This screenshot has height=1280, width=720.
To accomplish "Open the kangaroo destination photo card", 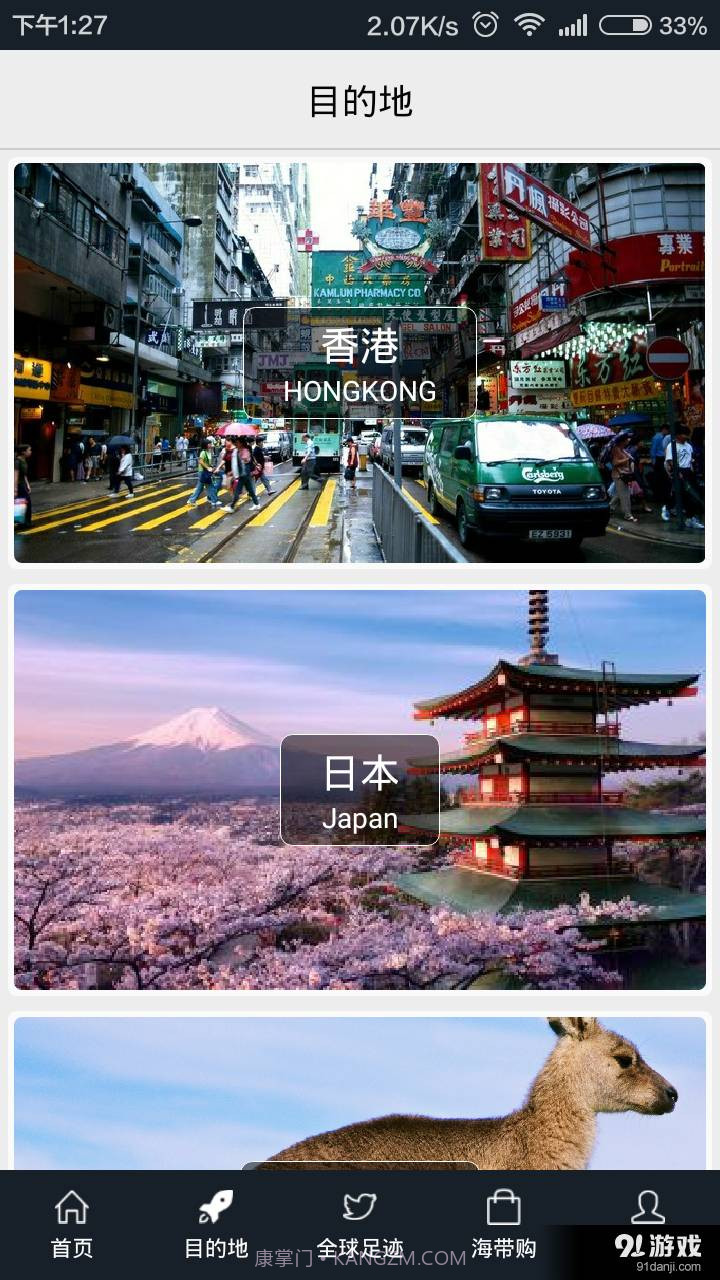I will click(x=360, y=1090).
